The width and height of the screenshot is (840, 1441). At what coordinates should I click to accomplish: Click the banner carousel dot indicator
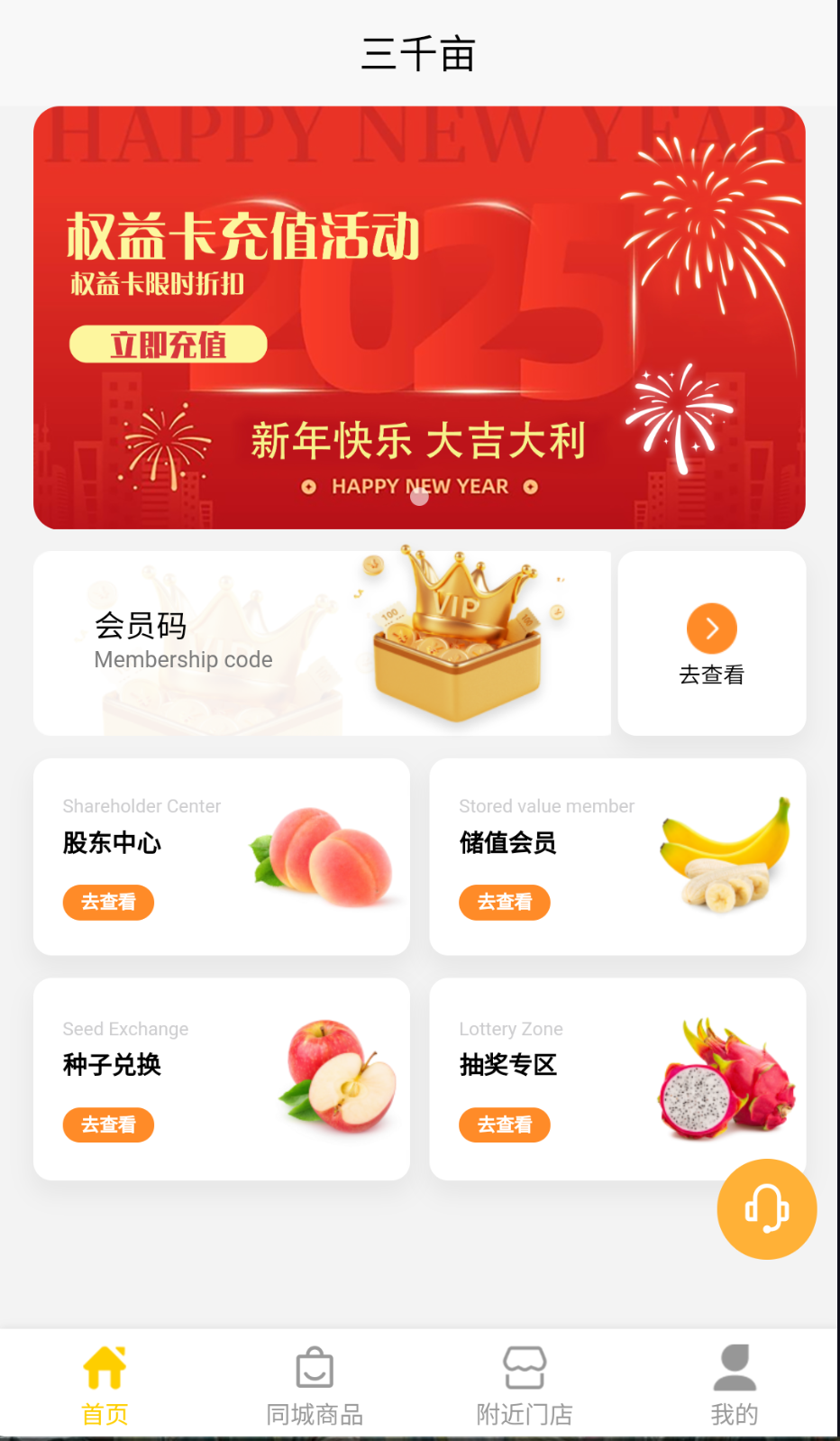pos(418,496)
